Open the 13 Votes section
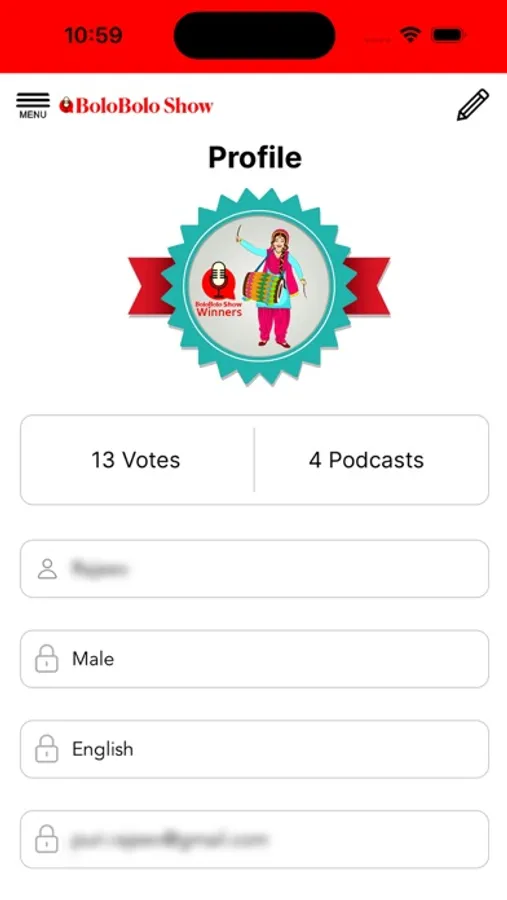 pyautogui.click(x=136, y=460)
